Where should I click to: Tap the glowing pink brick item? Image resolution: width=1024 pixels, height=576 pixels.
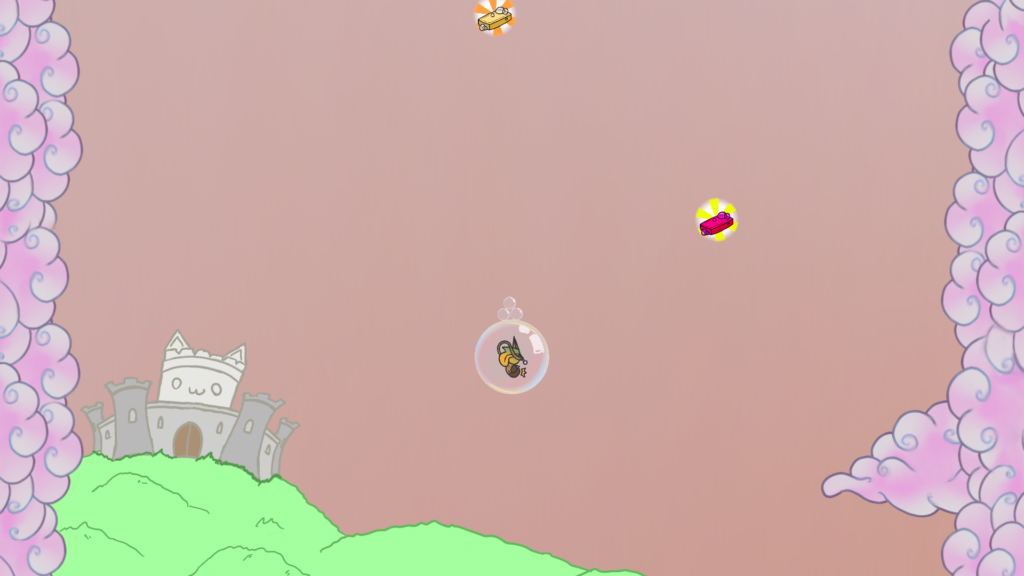pos(716,221)
